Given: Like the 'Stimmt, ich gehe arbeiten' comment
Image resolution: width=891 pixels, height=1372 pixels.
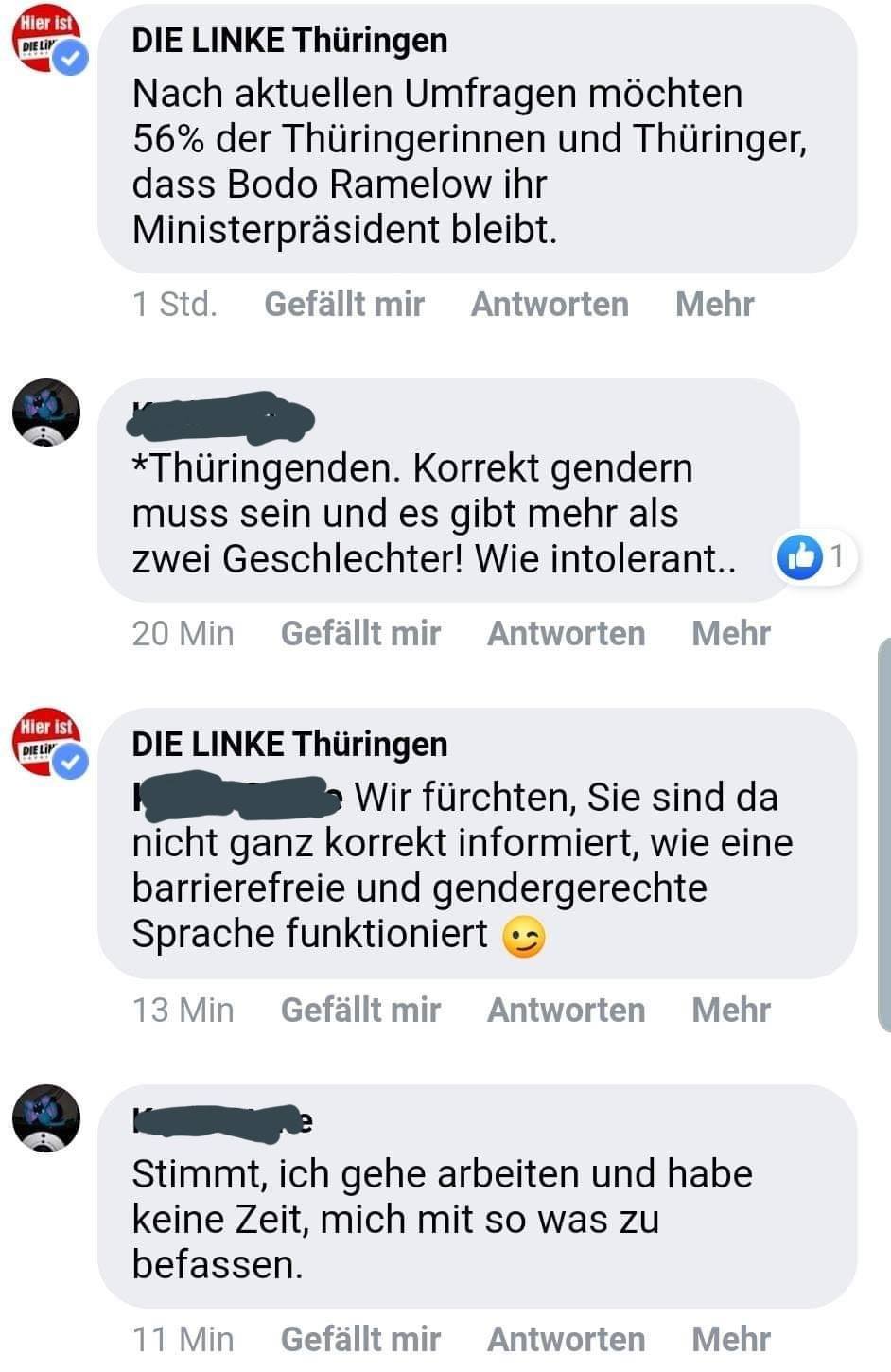Looking at the screenshot, I should pos(360,1339).
